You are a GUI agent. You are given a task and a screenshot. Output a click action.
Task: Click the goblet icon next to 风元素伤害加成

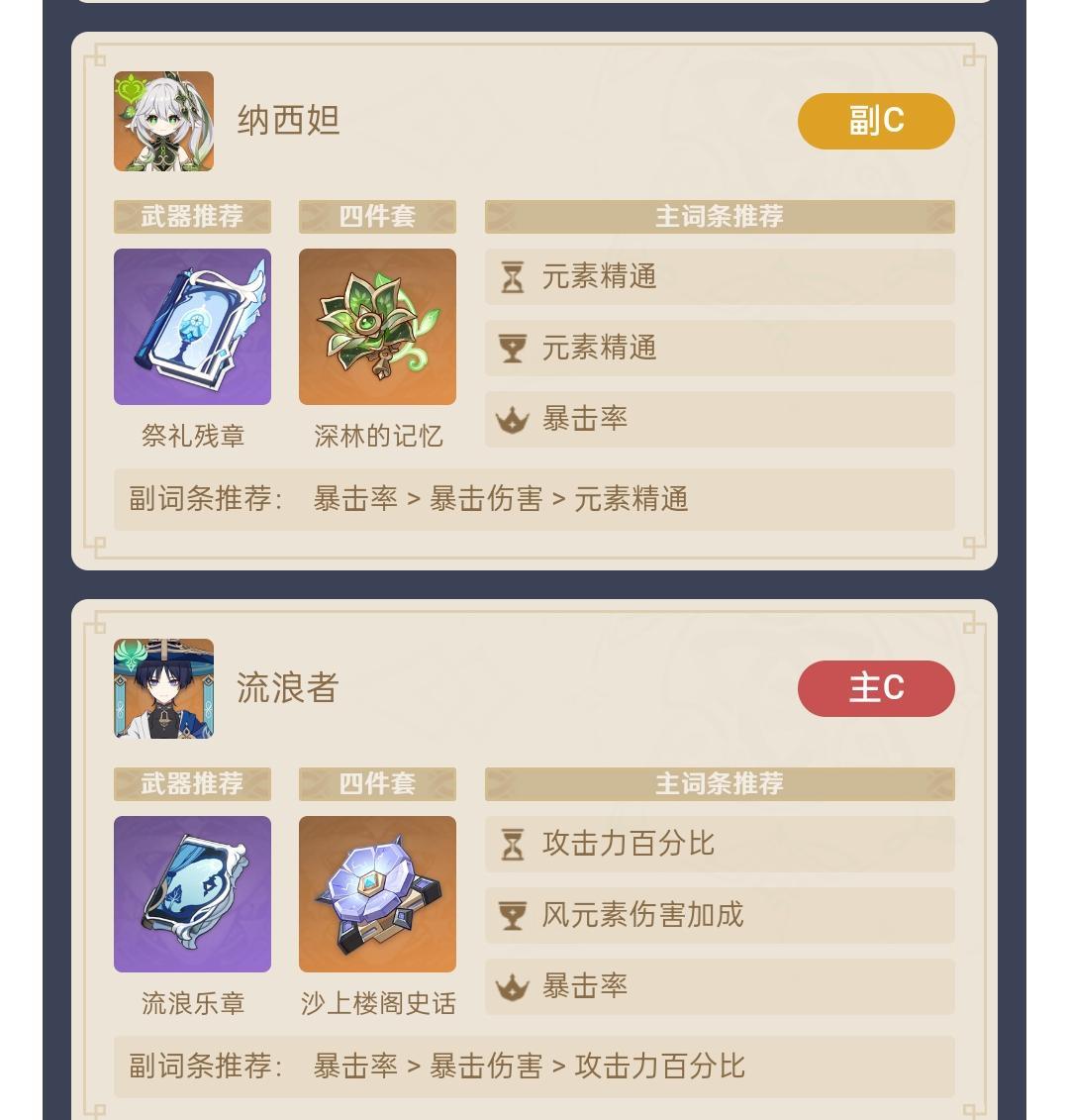[x=511, y=915]
